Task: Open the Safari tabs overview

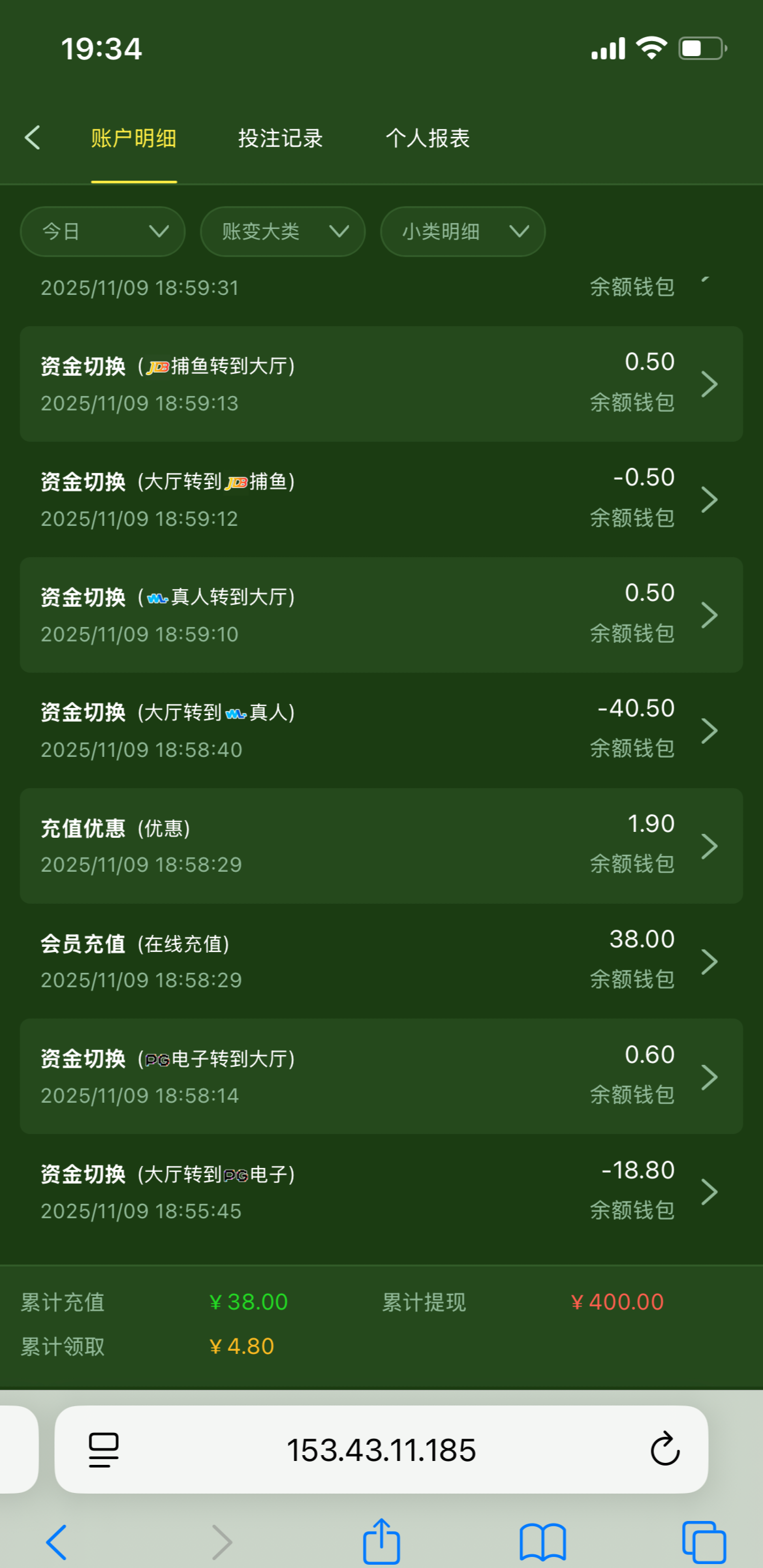Action: pyautogui.click(x=704, y=1541)
